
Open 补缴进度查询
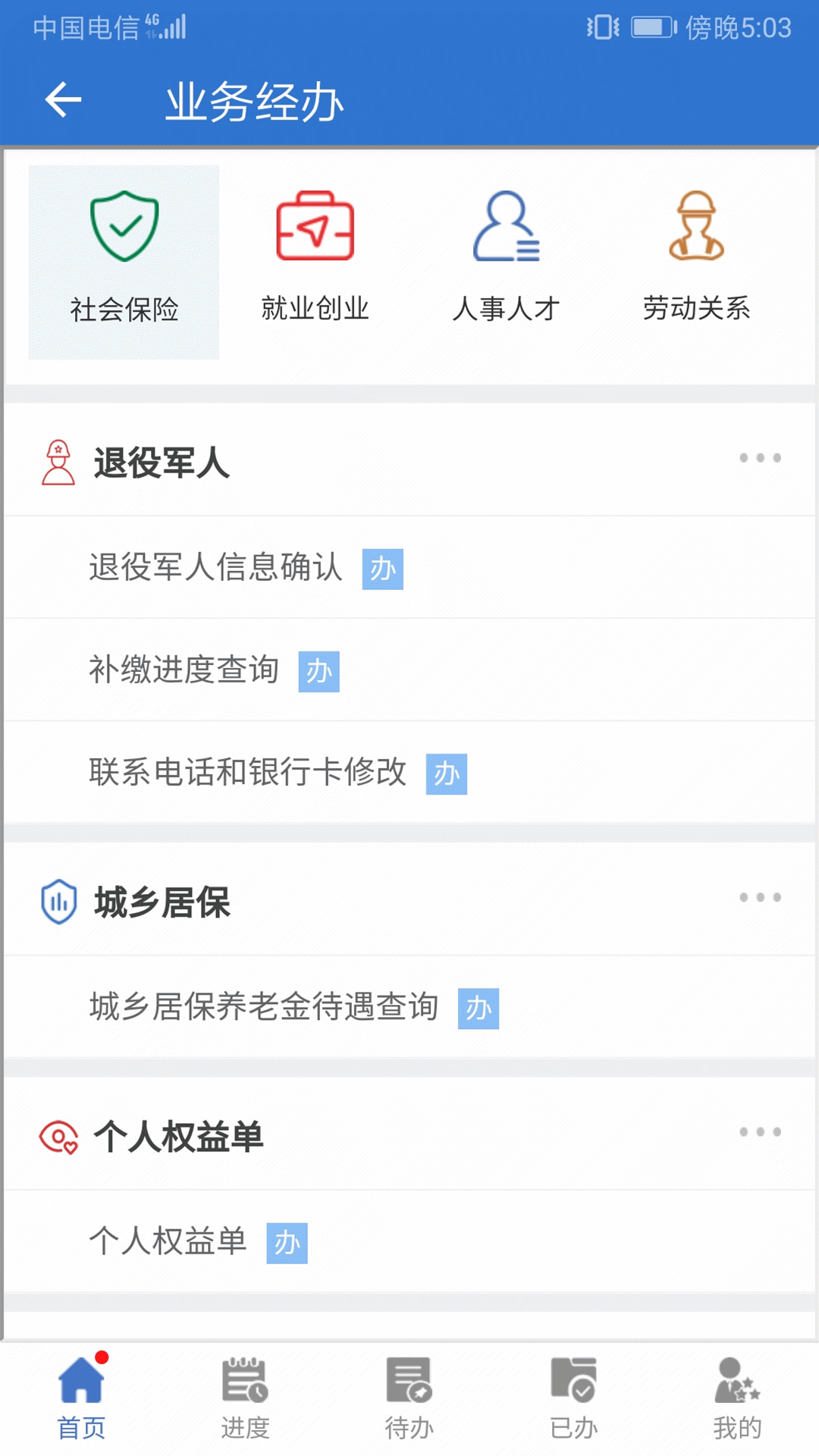pyautogui.click(x=409, y=670)
